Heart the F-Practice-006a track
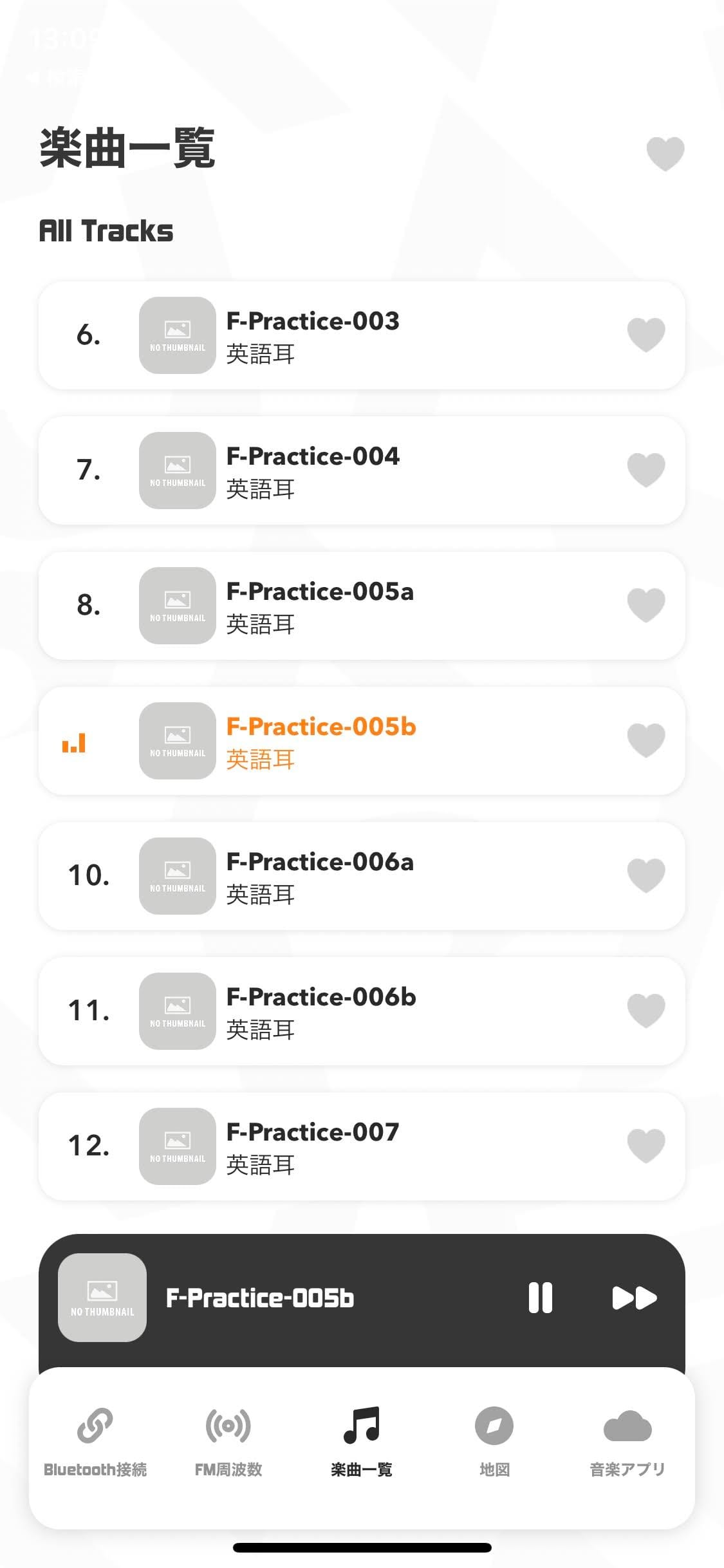This screenshot has height=1568, width=724. click(645, 875)
